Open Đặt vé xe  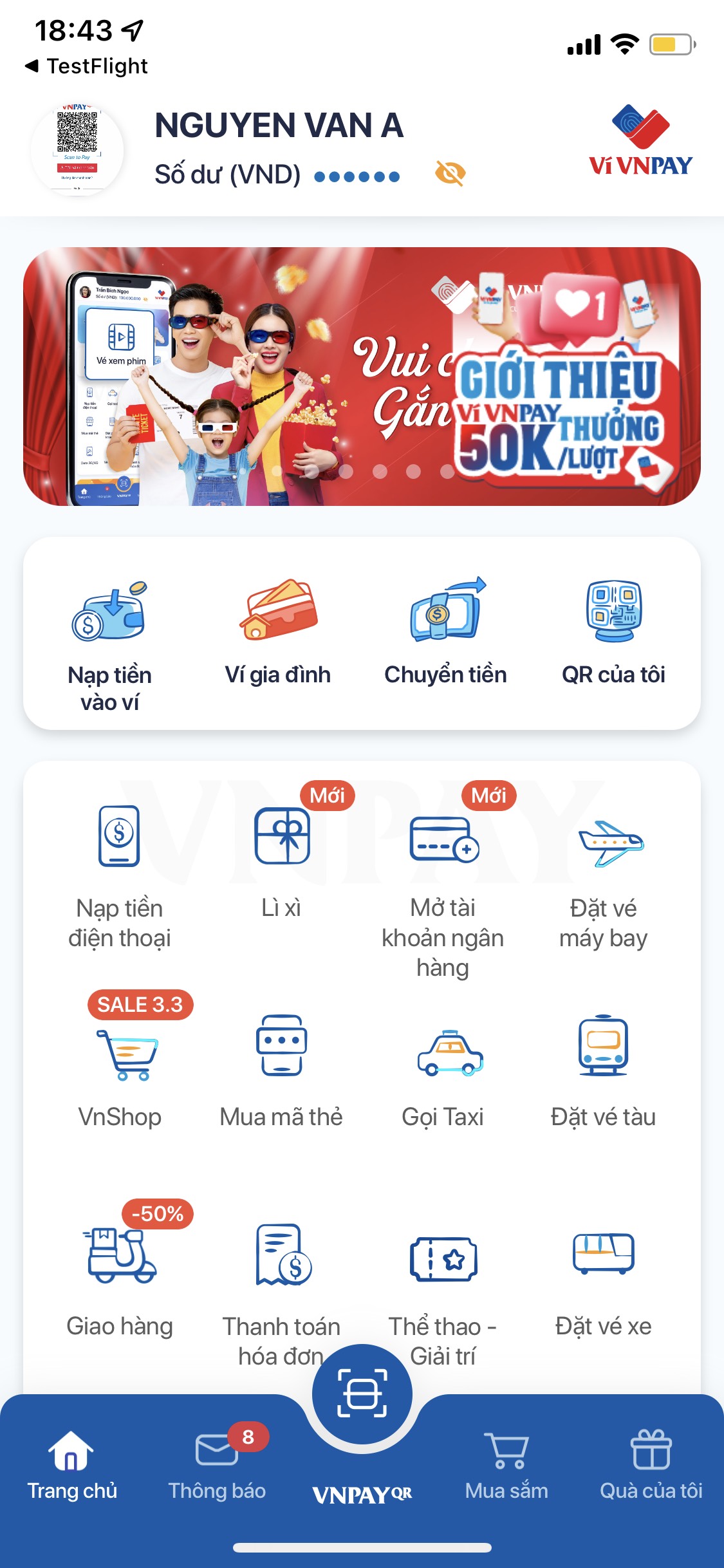[604, 1281]
